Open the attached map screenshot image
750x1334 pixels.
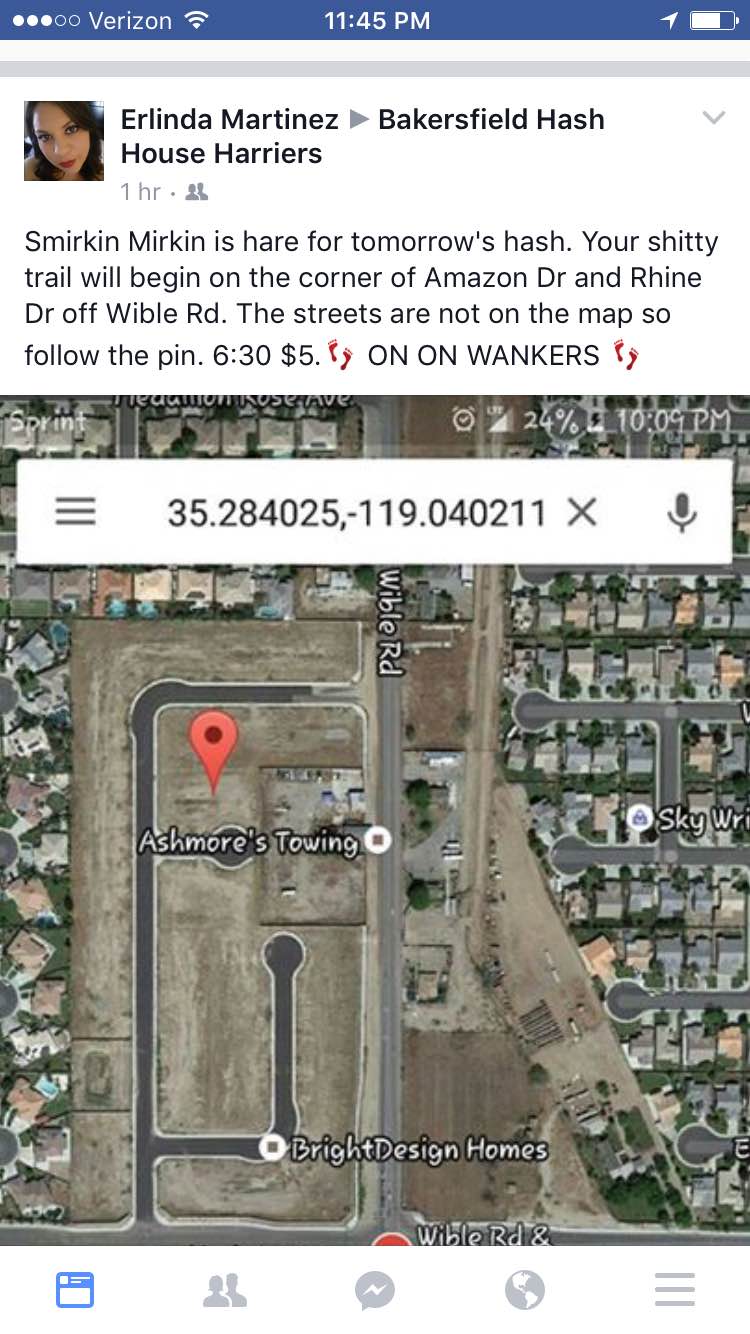tap(375, 820)
